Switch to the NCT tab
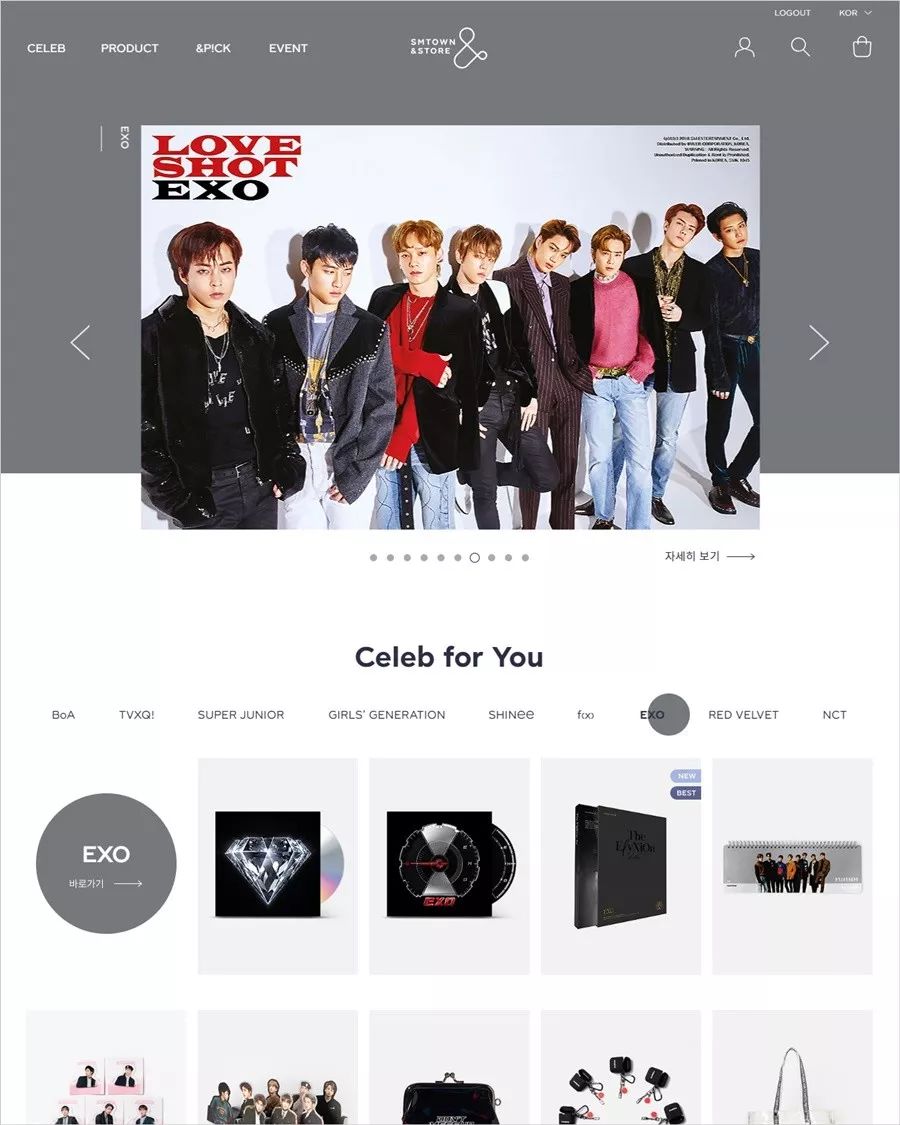The width and height of the screenshot is (900, 1125). [x=834, y=715]
